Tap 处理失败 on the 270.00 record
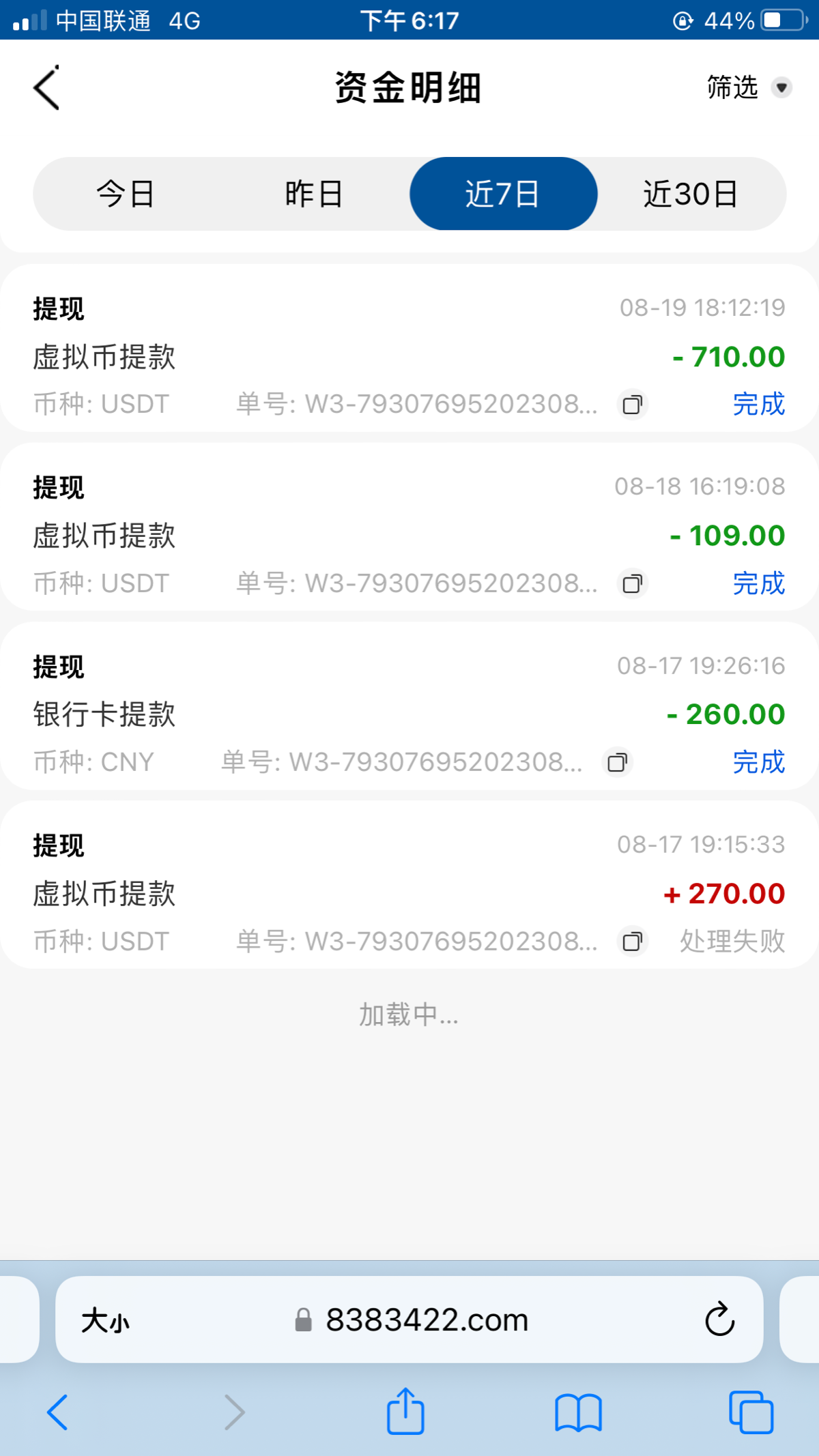Viewport: 819px width, 1456px height. (731, 940)
